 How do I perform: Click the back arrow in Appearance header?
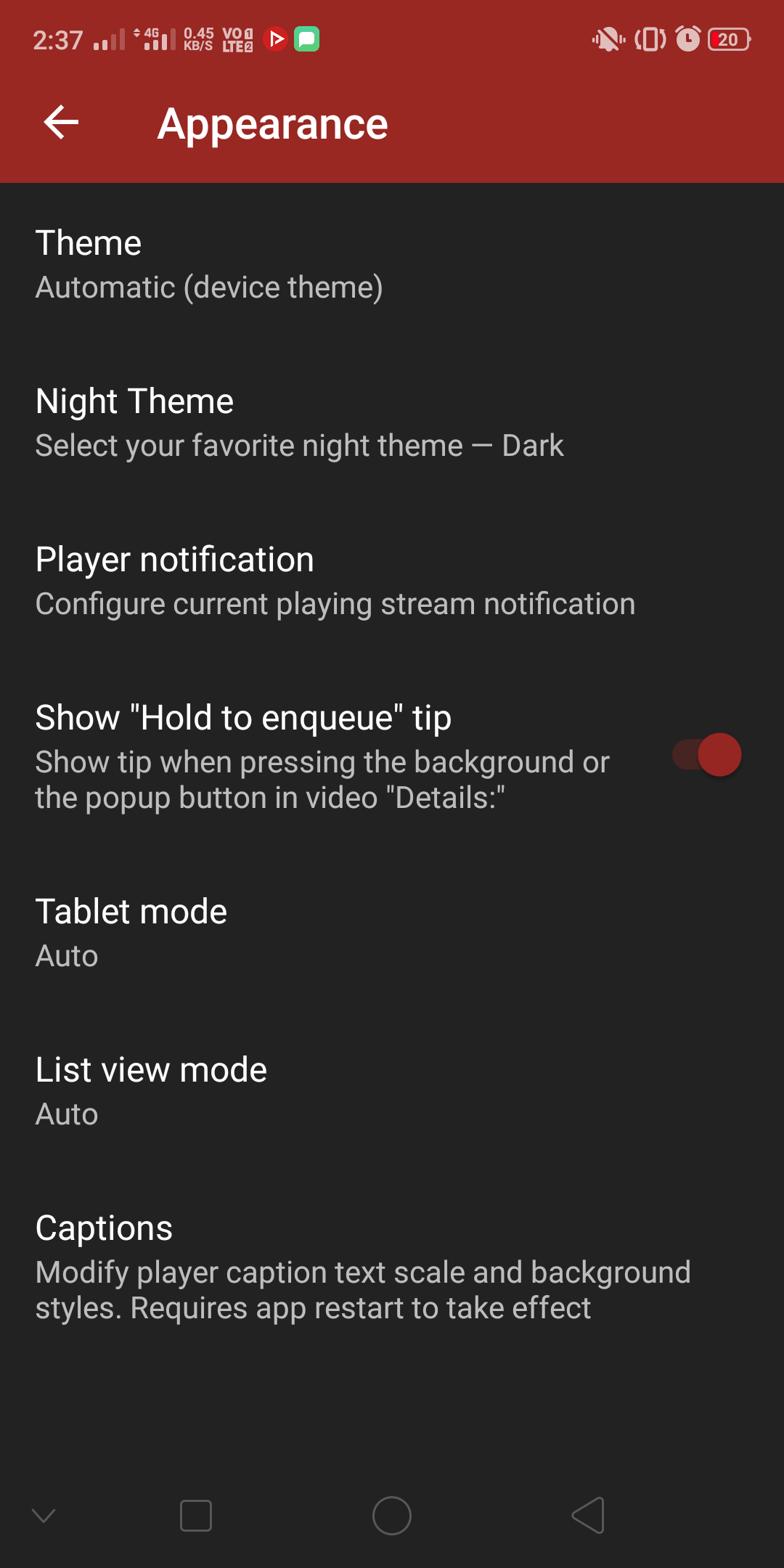[x=61, y=122]
